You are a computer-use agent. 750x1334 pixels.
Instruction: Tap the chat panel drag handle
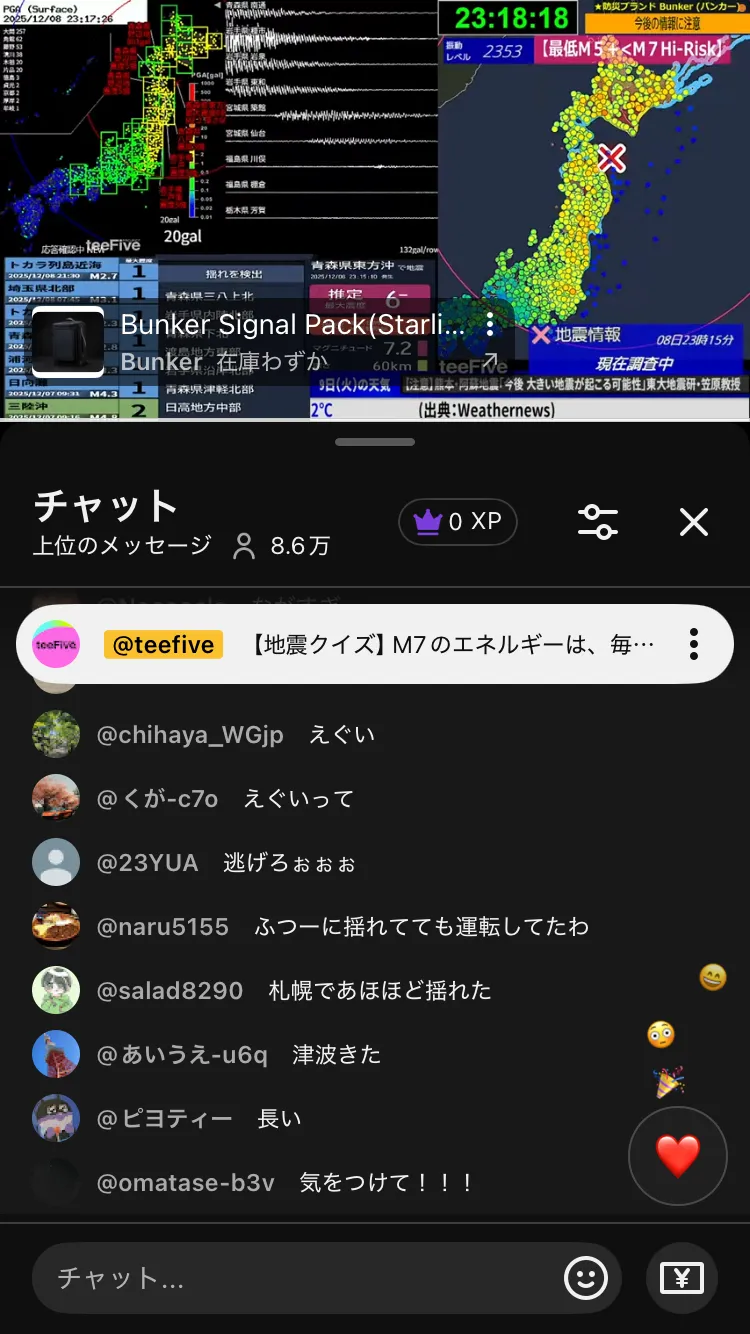(375, 441)
